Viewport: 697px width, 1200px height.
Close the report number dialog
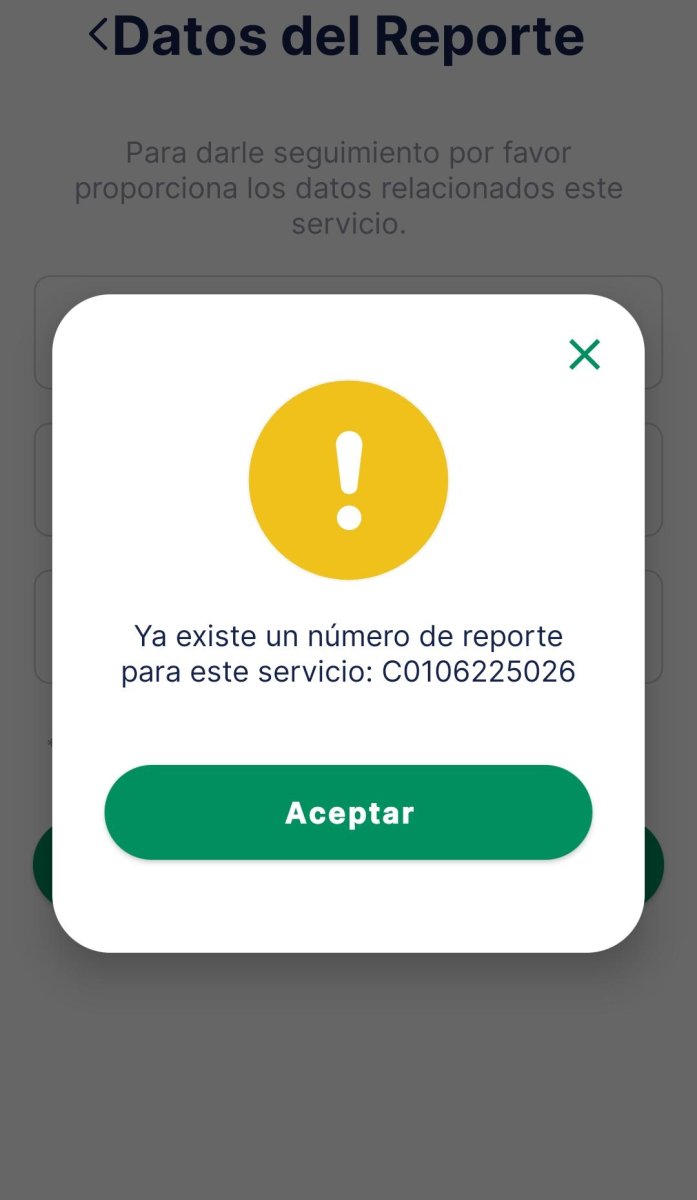[584, 354]
